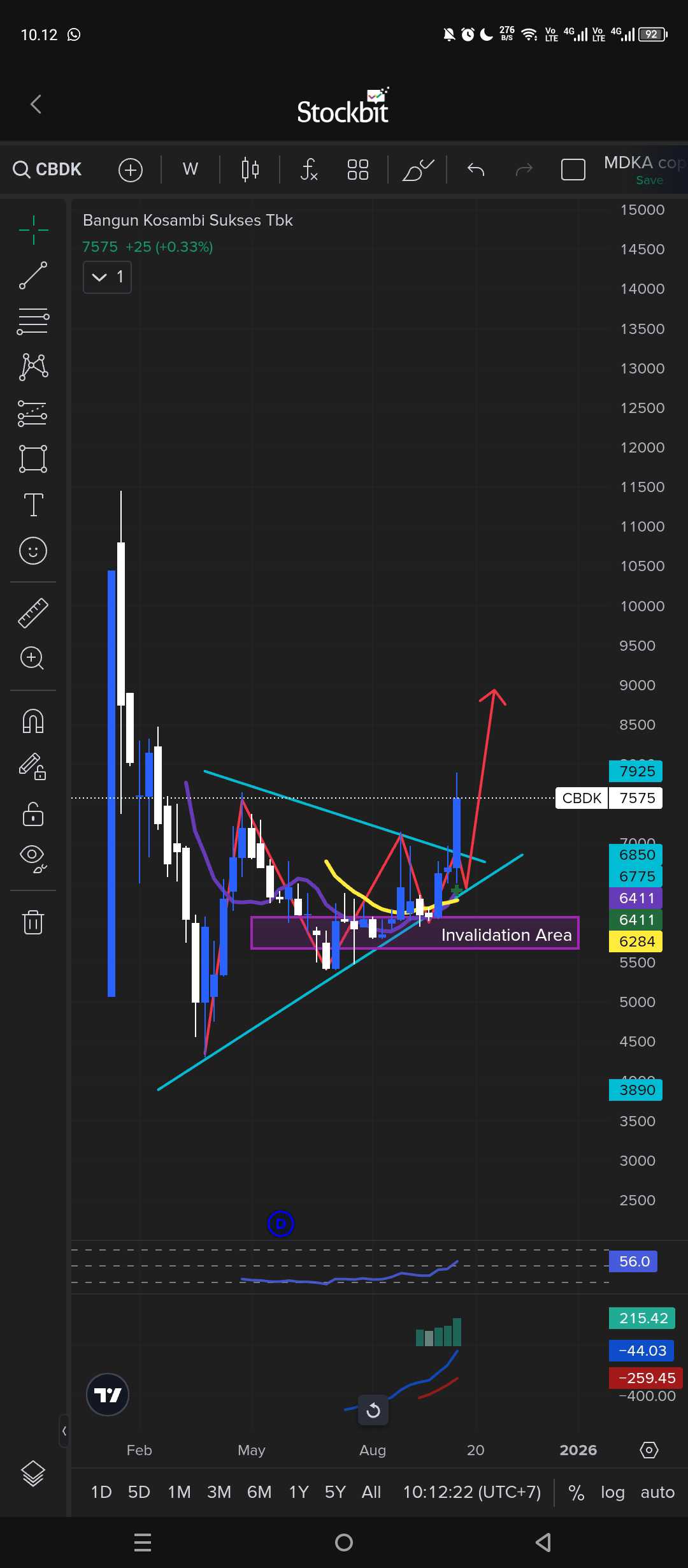Switch chart range to 1D

[101, 1492]
